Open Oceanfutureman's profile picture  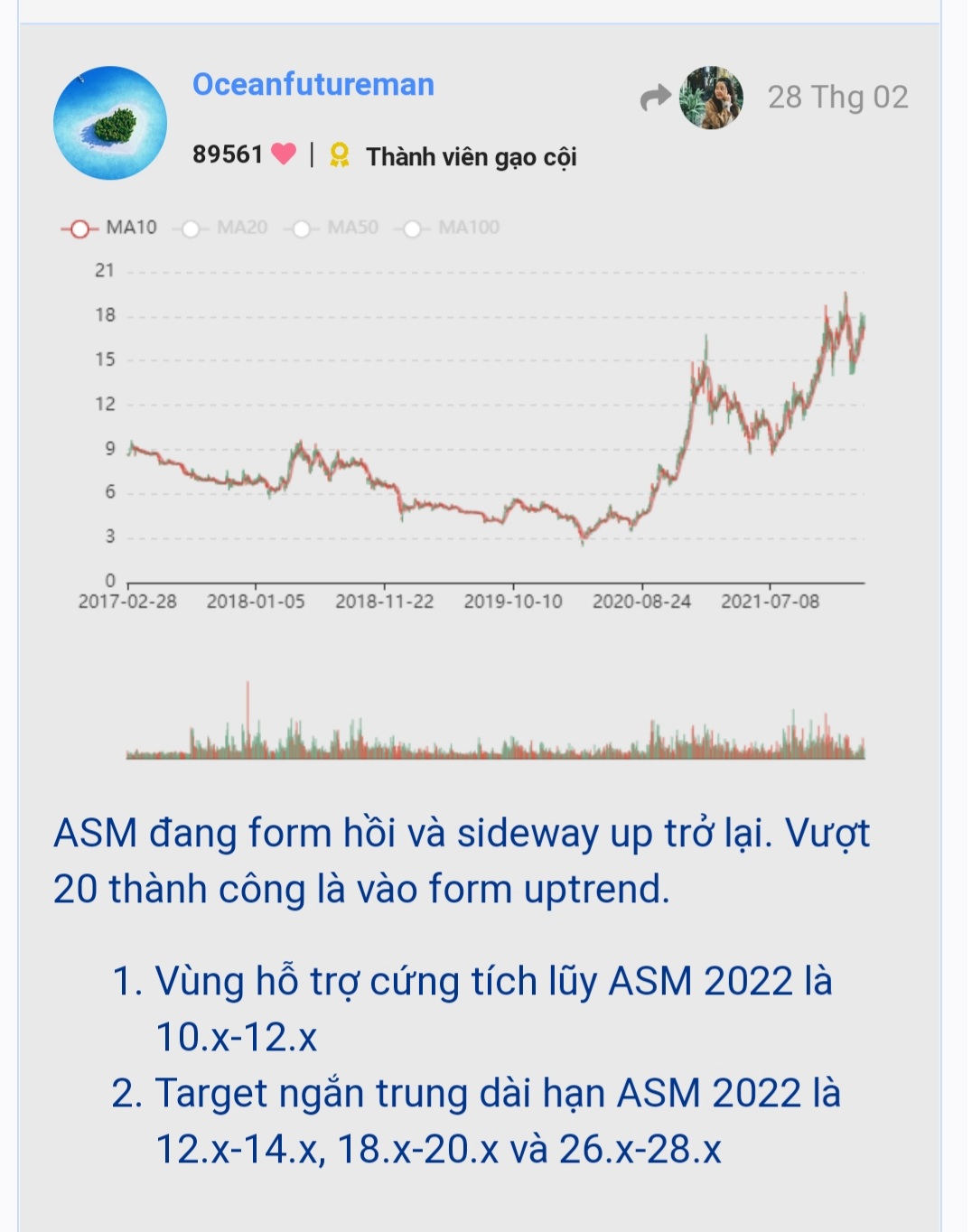[x=110, y=123]
